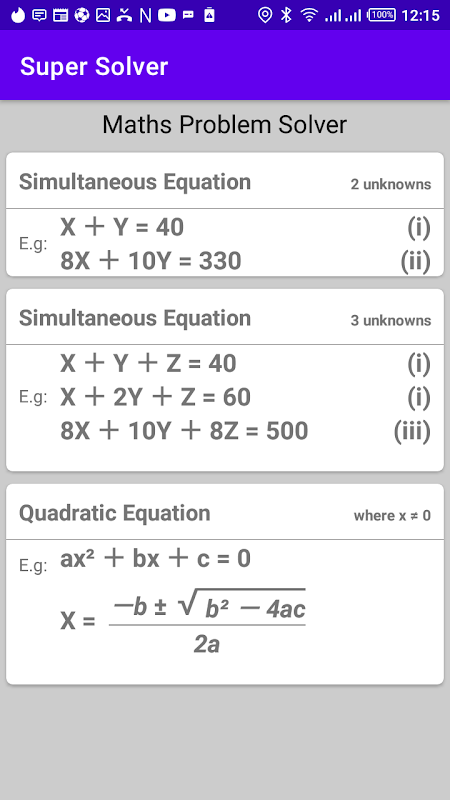Select the Quadratic Equation solver card
The image size is (450, 800).
pos(225,584)
